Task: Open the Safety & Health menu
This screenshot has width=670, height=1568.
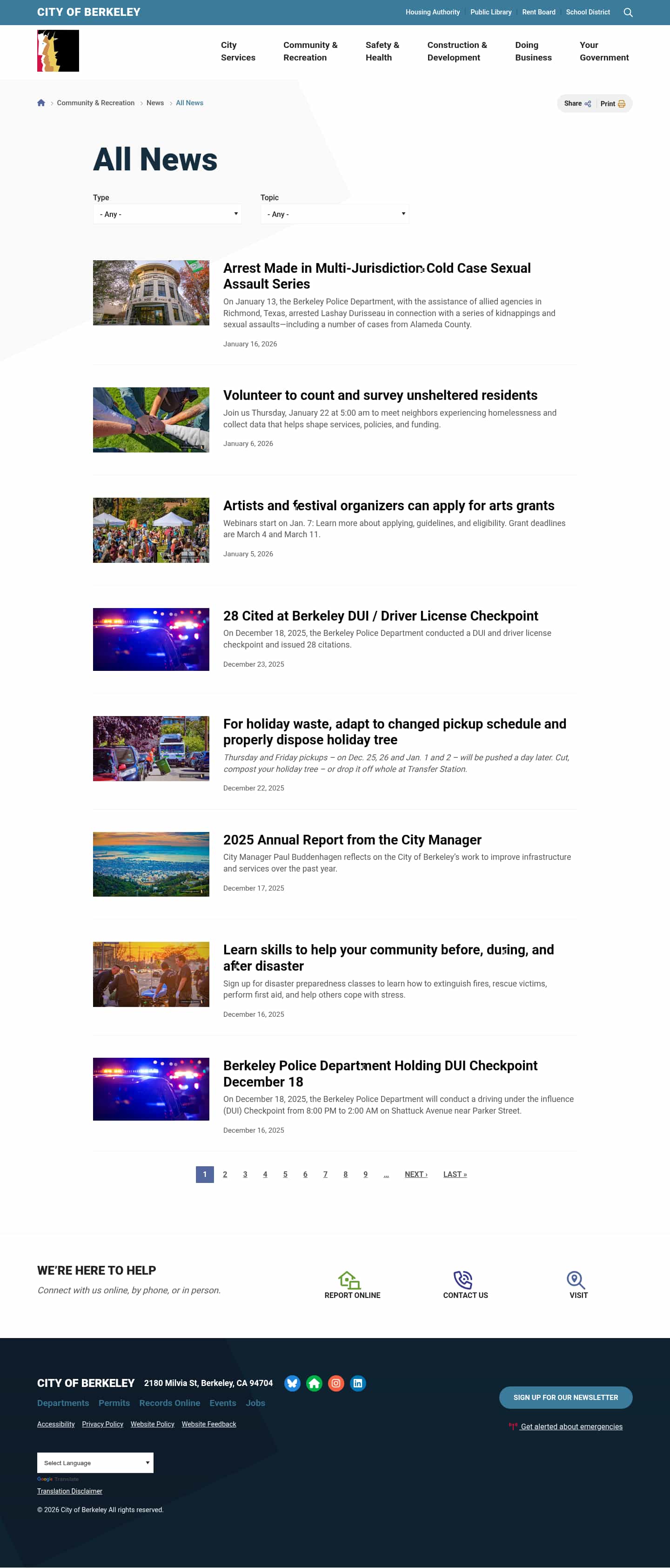Action: pyautogui.click(x=382, y=51)
